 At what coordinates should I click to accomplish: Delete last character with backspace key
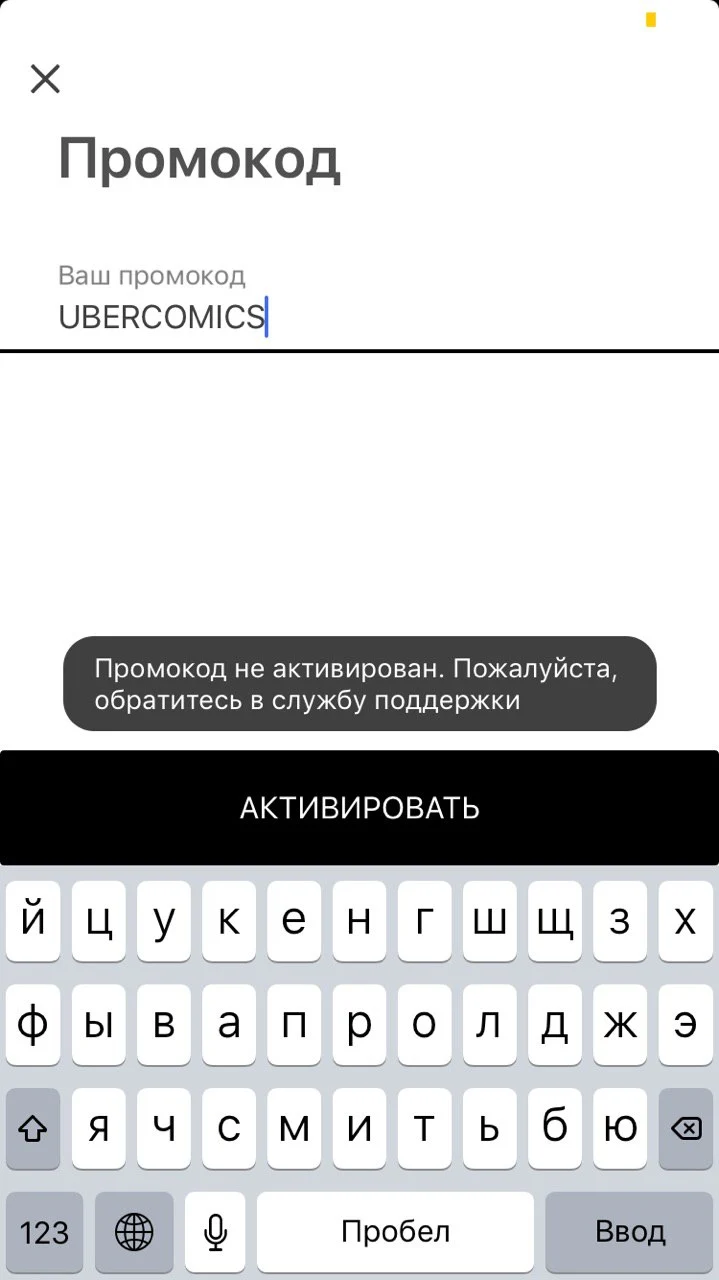click(685, 1129)
